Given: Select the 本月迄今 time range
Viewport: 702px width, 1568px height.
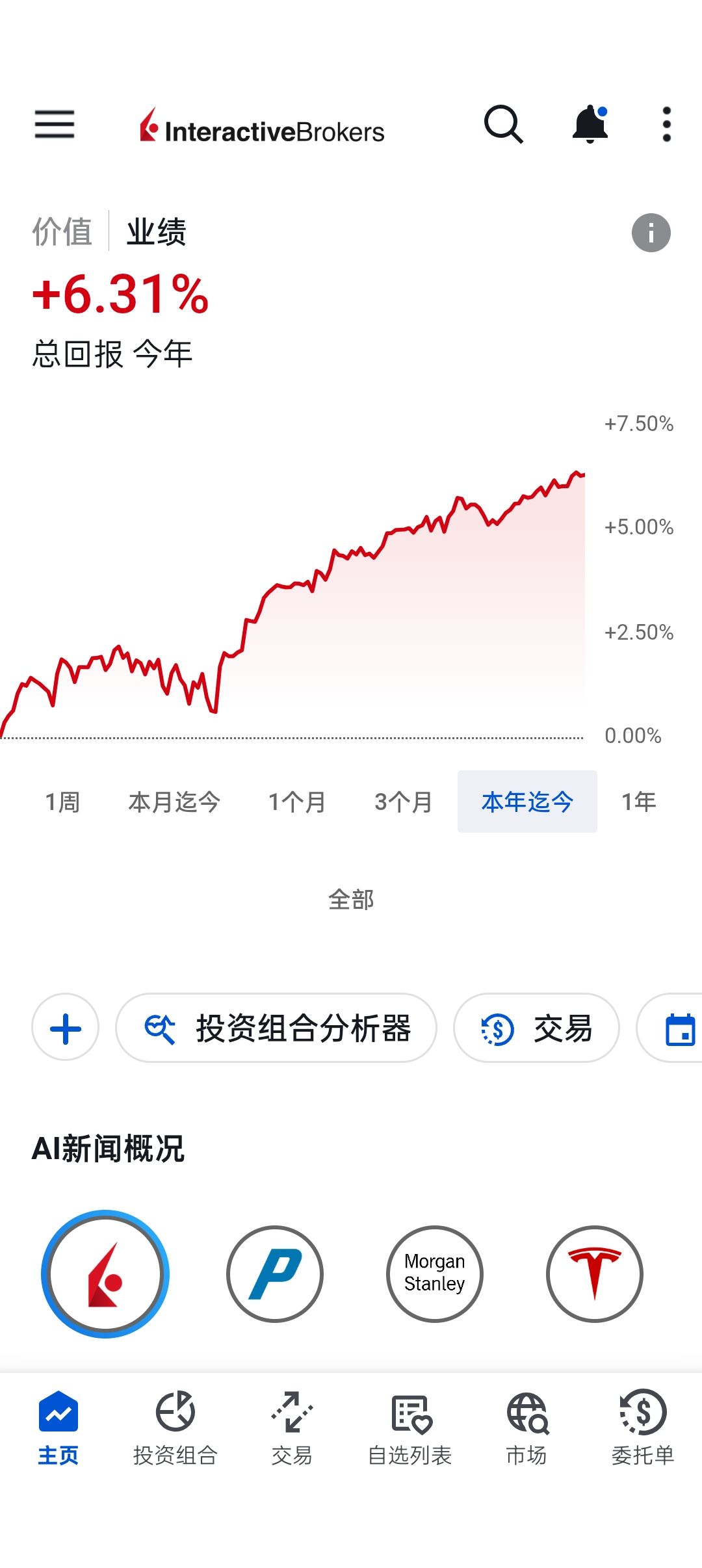Looking at the screenshot, I should coord(174,802).
